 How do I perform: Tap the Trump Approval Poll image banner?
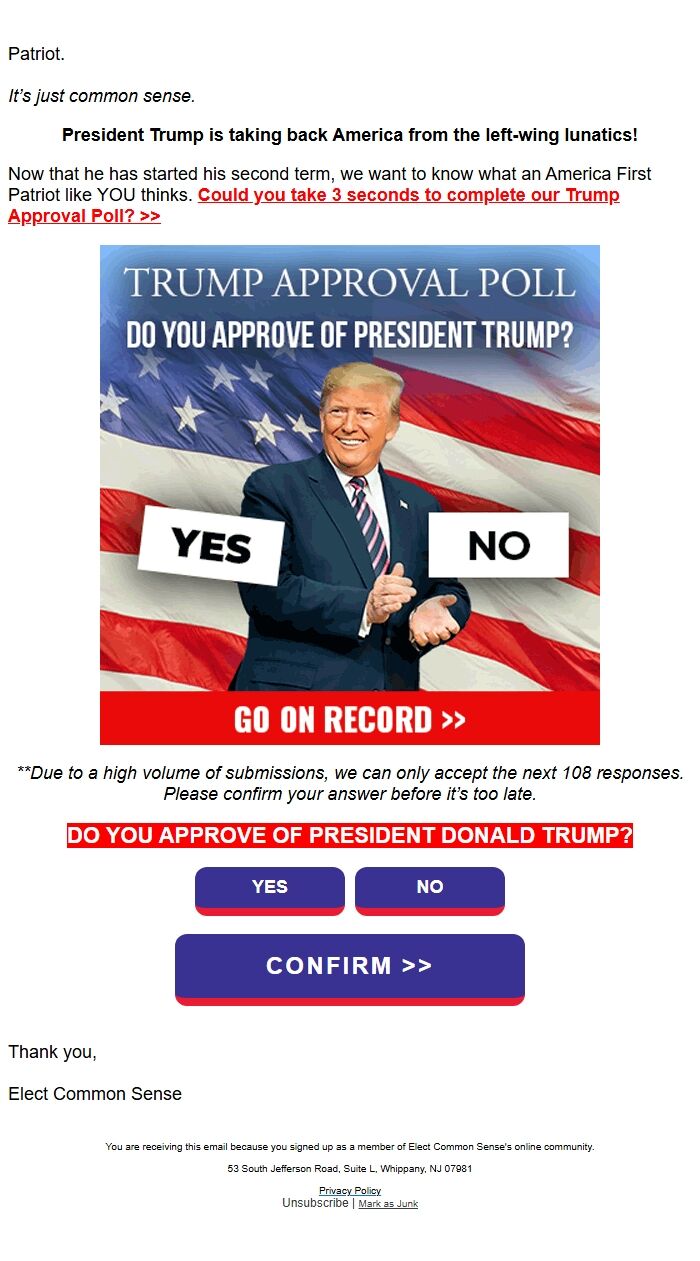350,495
